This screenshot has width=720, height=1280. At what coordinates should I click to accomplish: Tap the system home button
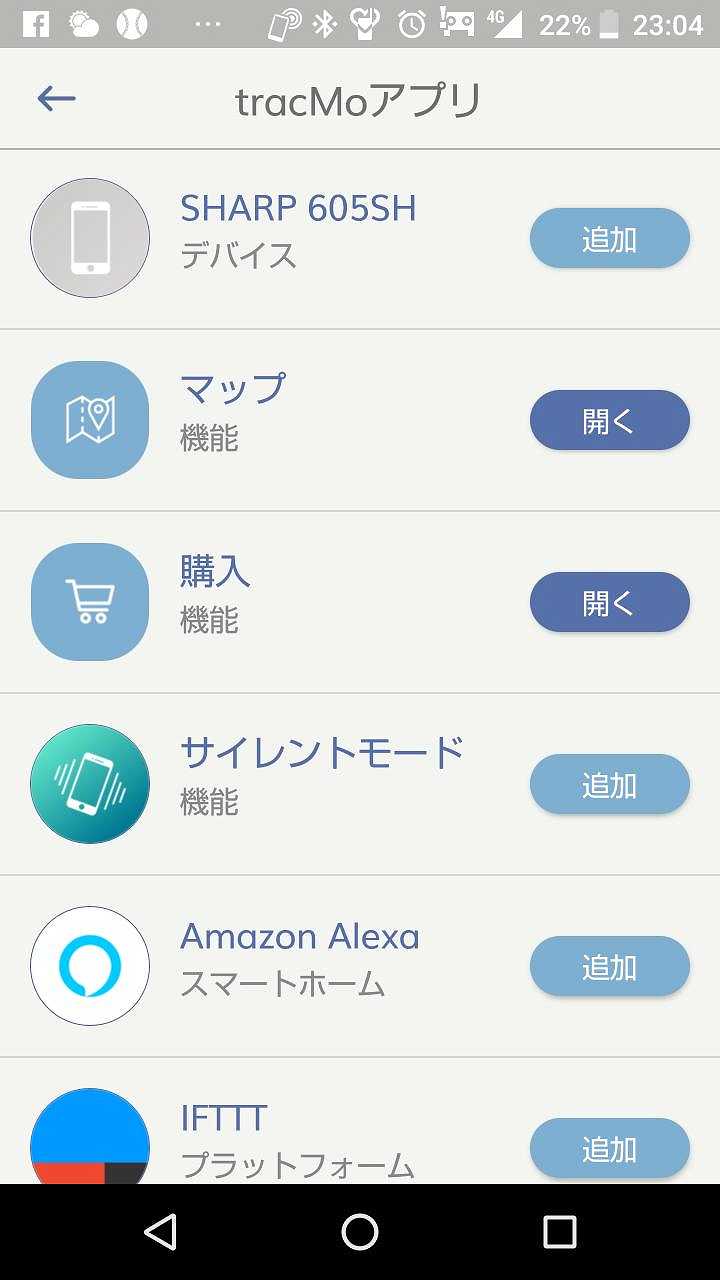pos(360,1232)
